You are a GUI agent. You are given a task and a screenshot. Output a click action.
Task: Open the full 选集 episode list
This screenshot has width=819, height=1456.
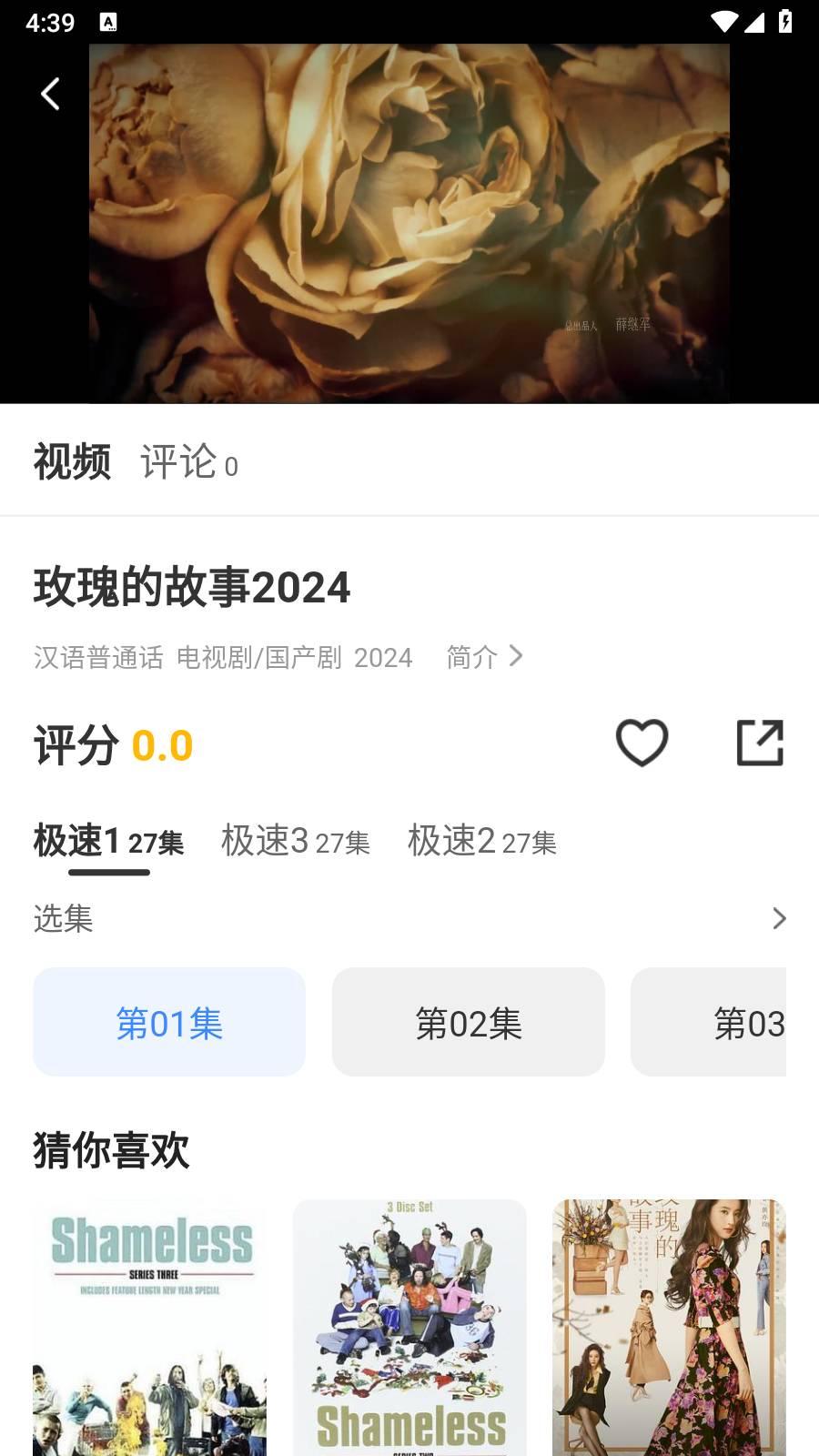pyautogui.click(x=62, y=919)
